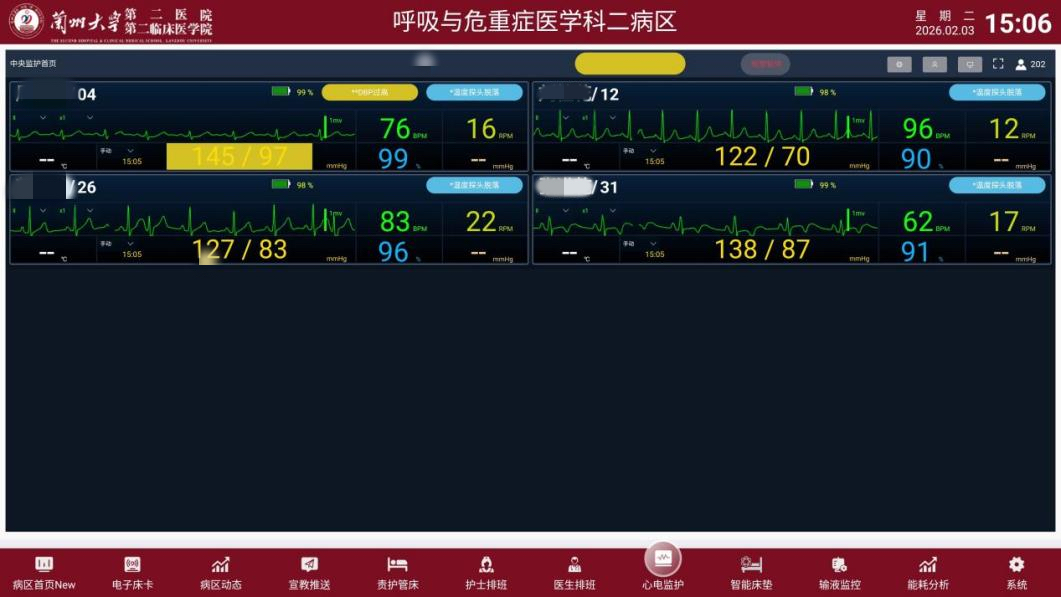1061x597 pixels.
Task: Open 责护管床 tab
Action: pos(397,572)
